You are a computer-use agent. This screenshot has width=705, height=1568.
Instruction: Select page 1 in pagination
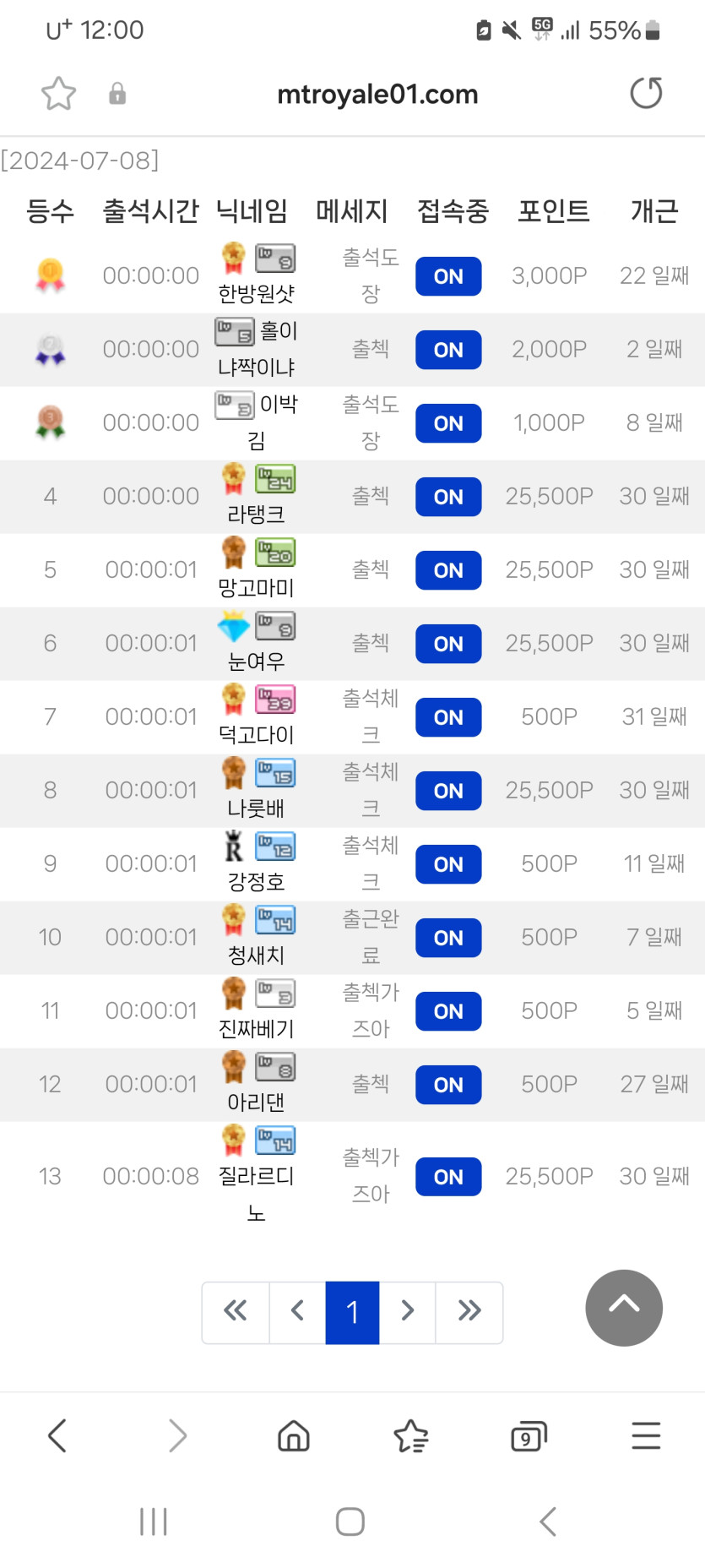point(352,1311)
